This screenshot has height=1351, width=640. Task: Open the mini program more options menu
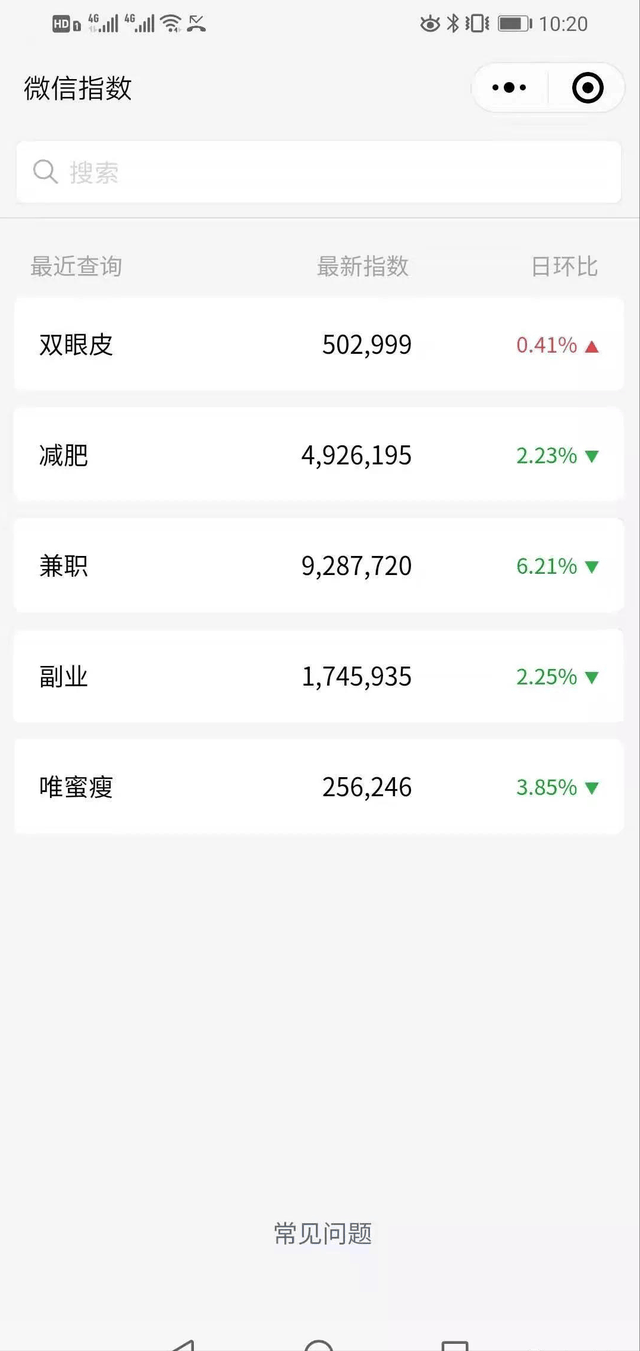(509, 88)
